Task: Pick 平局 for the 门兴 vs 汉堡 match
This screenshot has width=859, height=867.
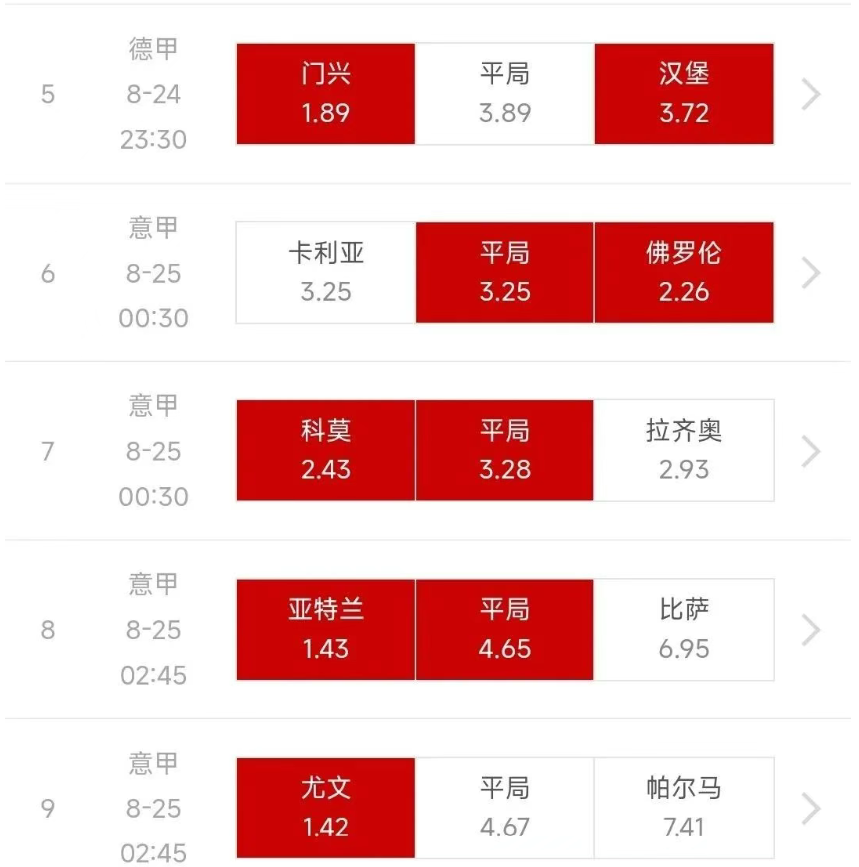Action: (505, 94)
